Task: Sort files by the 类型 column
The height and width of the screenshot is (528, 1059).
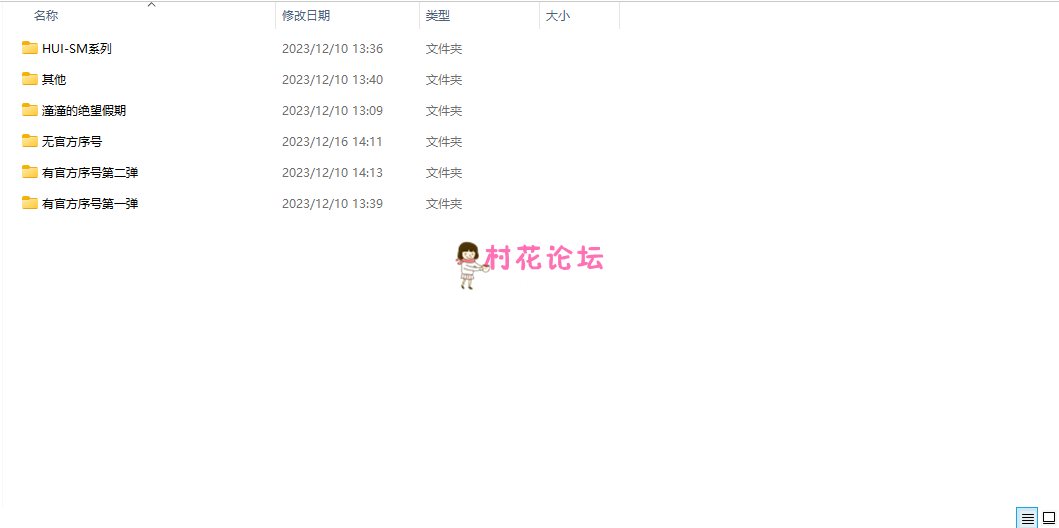Action: point(438,16)
